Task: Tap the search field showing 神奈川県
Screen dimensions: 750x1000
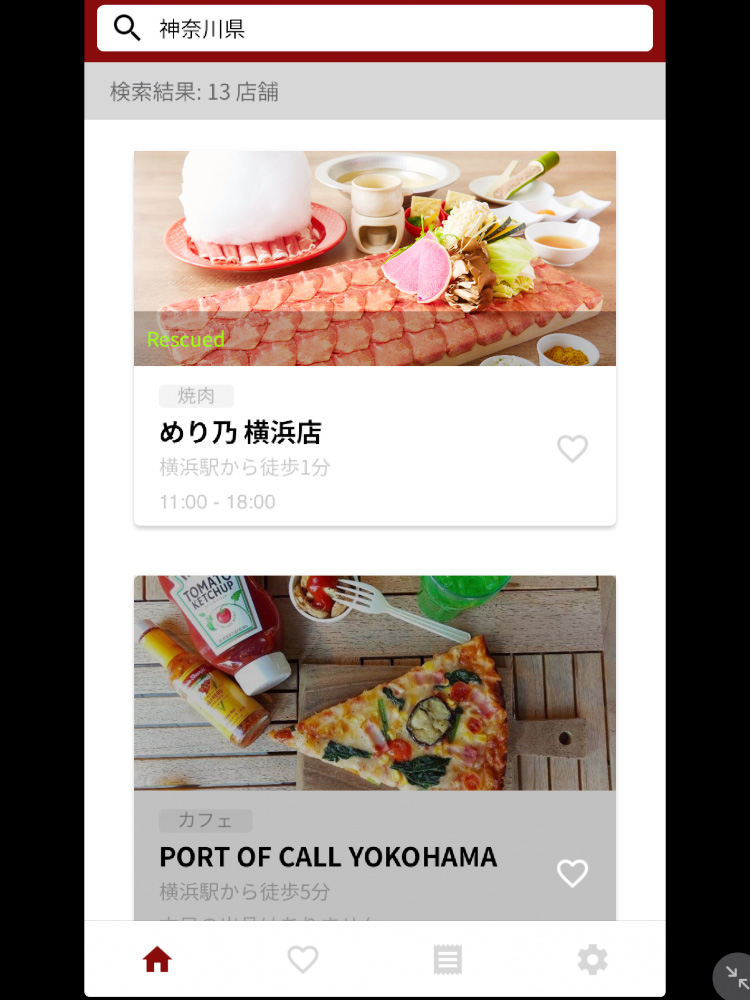Action: pyautogui.click(x=400, y=29)
